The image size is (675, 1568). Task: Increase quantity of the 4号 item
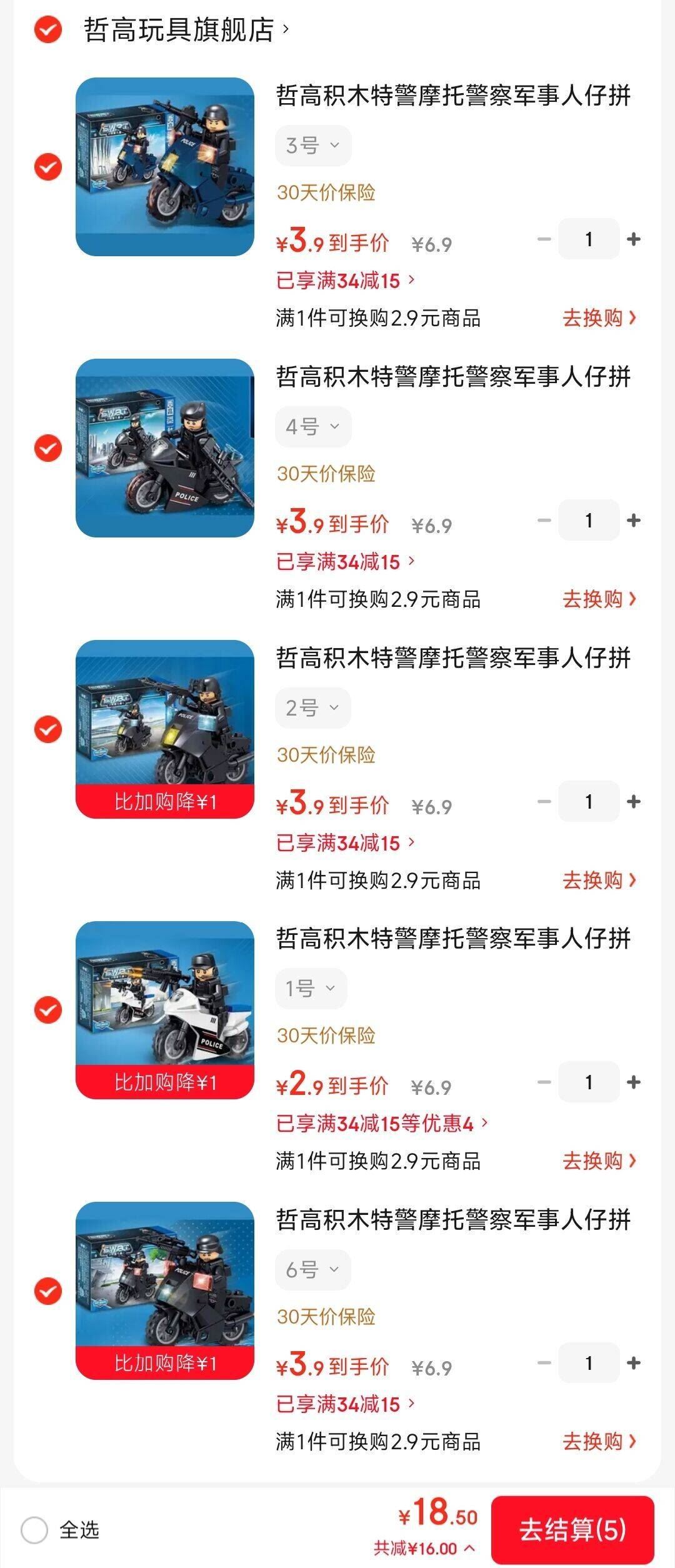(x=633, y=520)
